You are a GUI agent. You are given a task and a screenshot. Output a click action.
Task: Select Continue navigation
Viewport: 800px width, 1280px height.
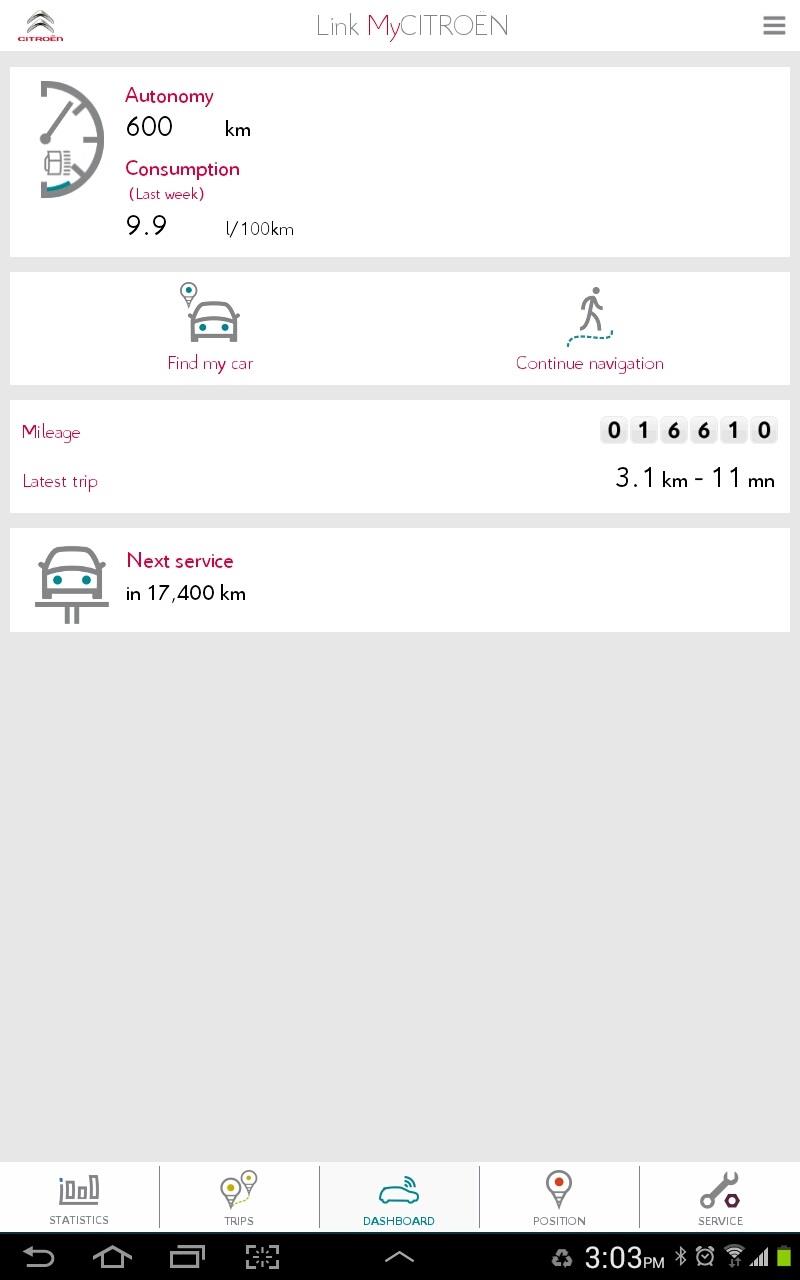590,328
